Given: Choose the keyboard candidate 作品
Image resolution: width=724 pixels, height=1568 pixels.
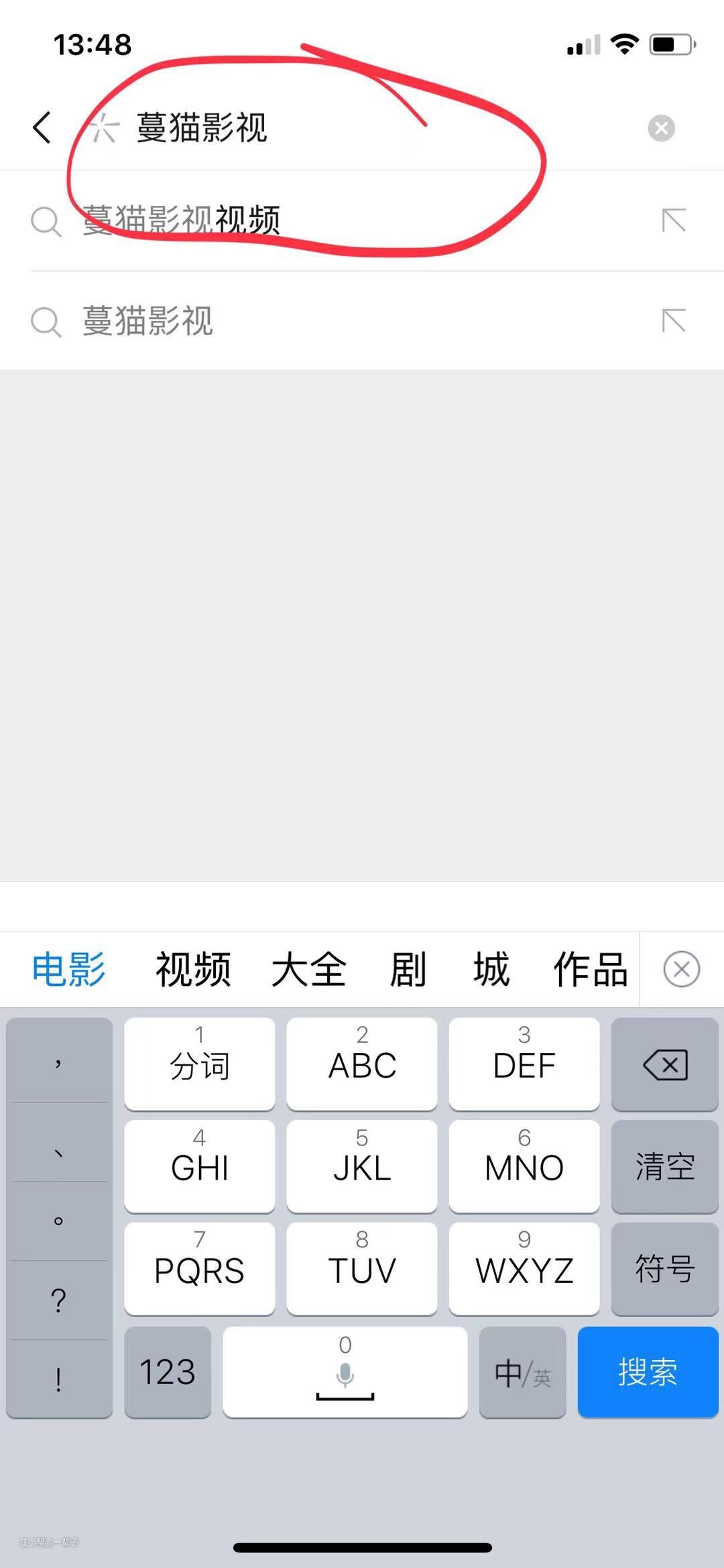Looking at the screenshot, I should 590,969.
